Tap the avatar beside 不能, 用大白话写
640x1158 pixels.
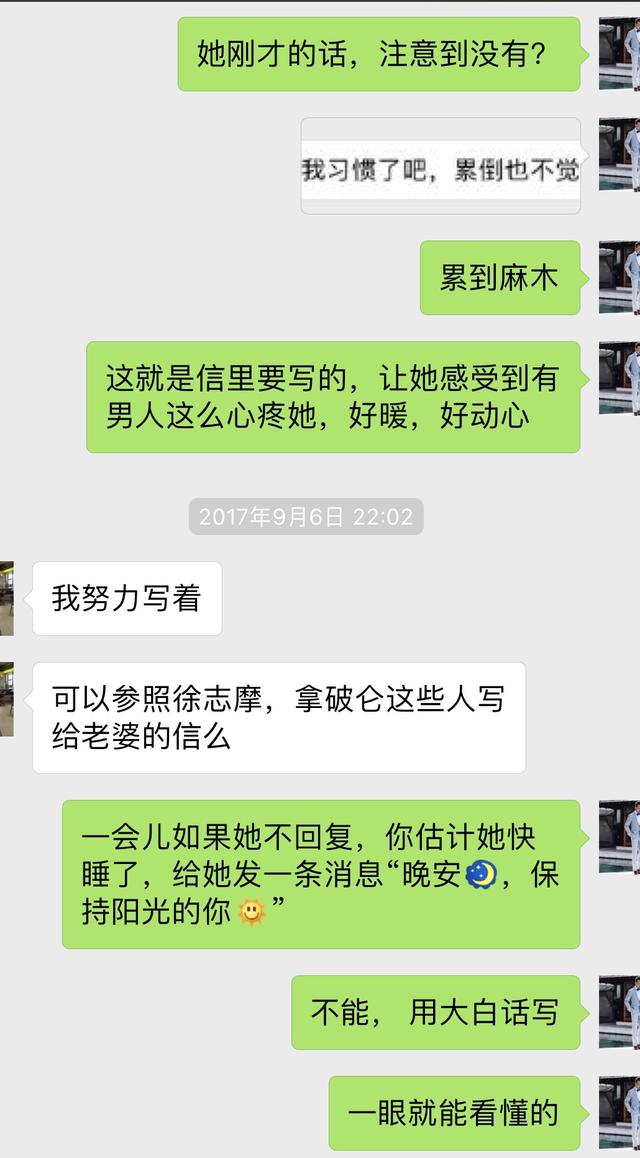[x=619, y=1012]
